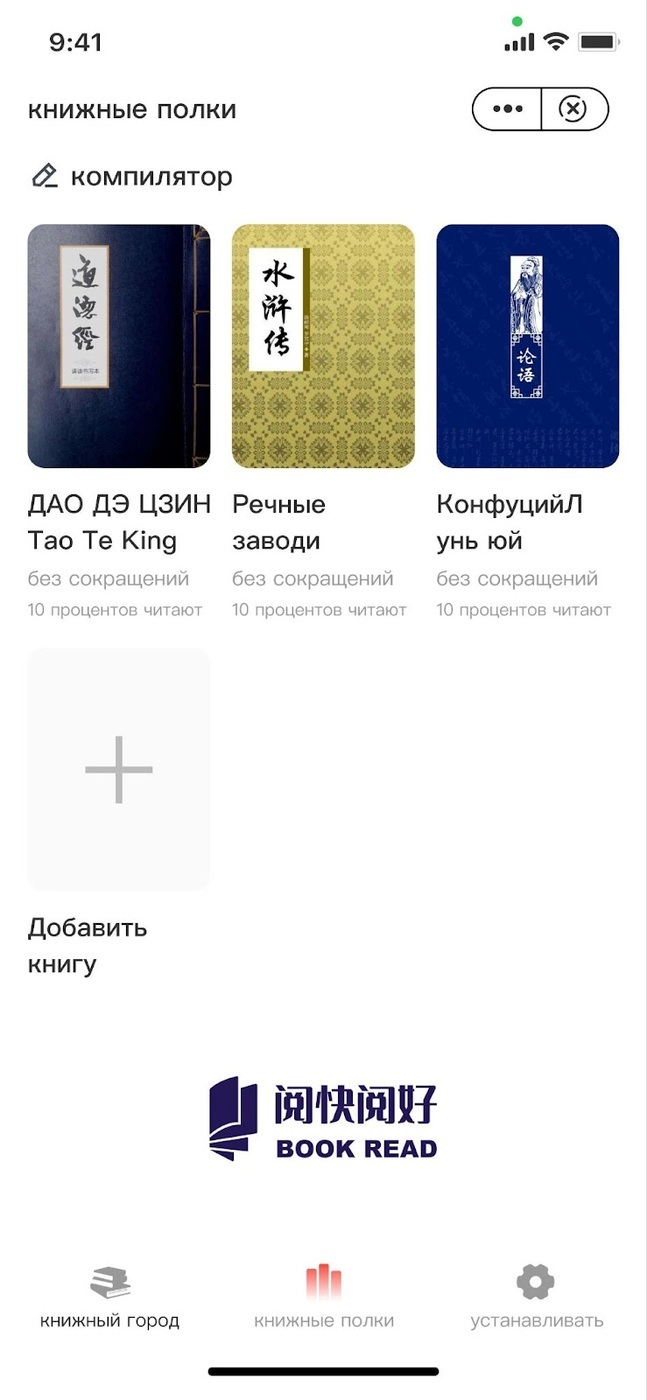647x1400 pixels.
Task: Go to the устанавливать settings tab
Action: point(536,1297)
